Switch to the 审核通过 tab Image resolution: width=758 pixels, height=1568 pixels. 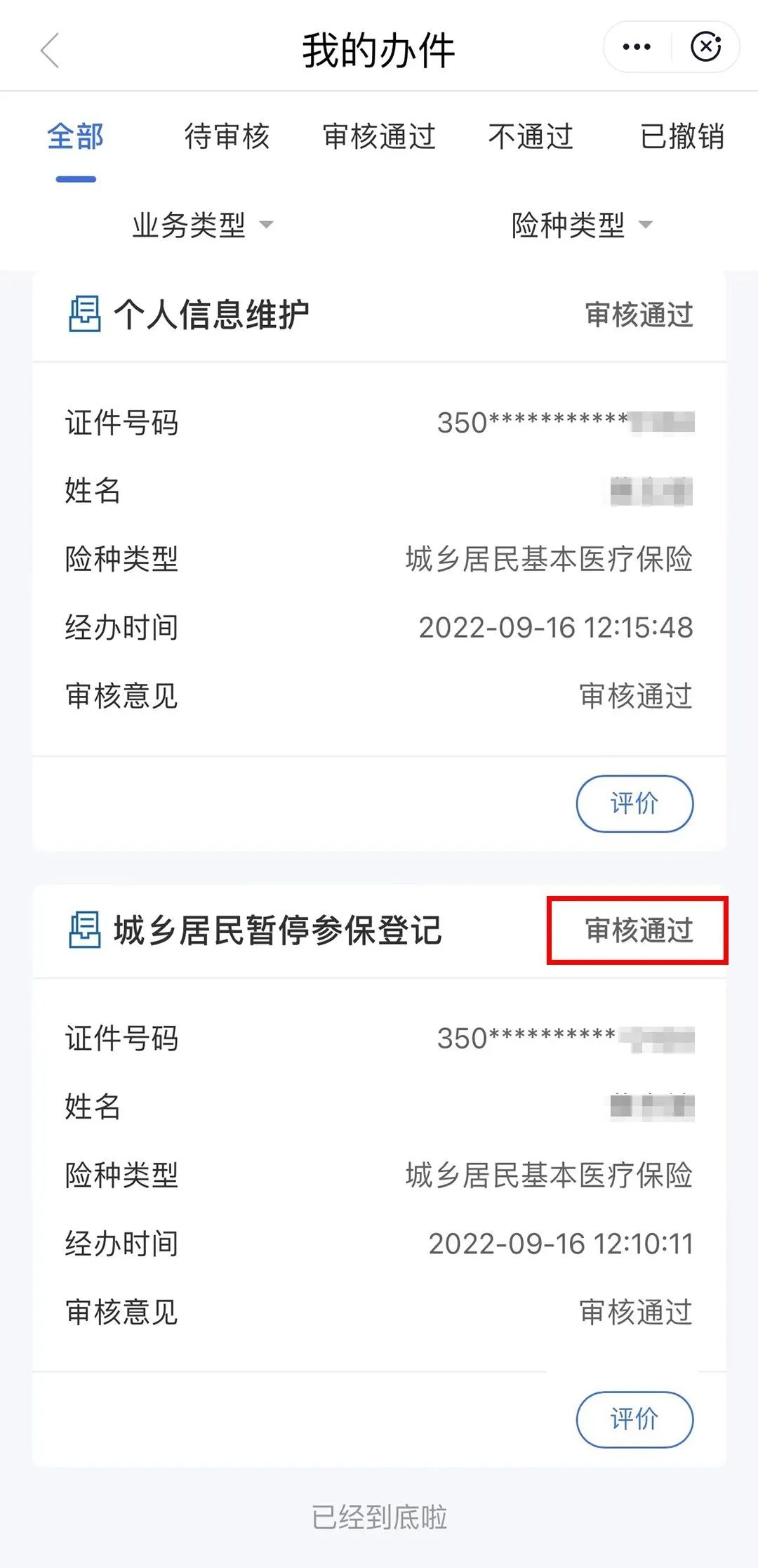click(x=379, y=136)
